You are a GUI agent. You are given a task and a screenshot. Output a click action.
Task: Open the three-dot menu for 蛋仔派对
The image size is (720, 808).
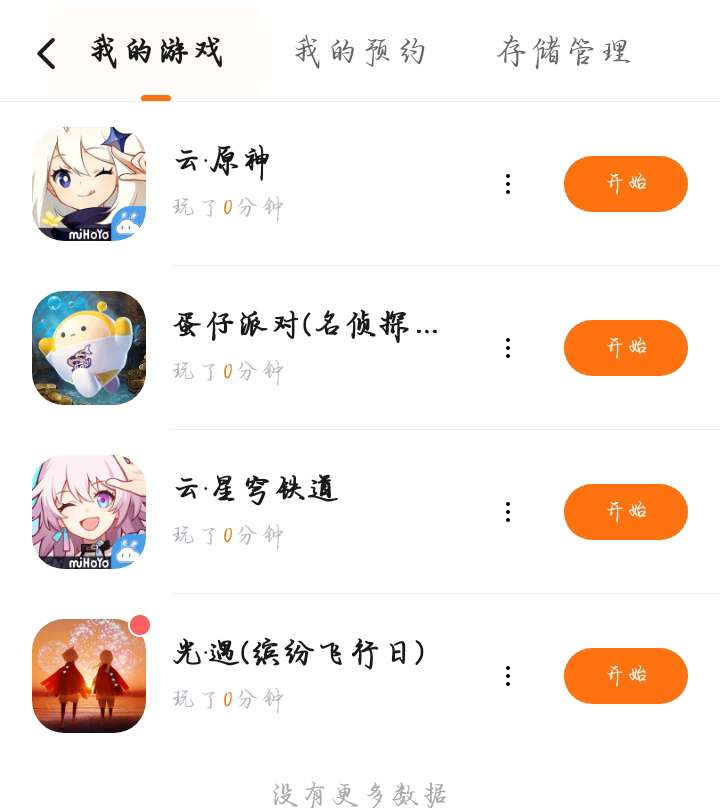pyautogui.click(x=508, y=348)
